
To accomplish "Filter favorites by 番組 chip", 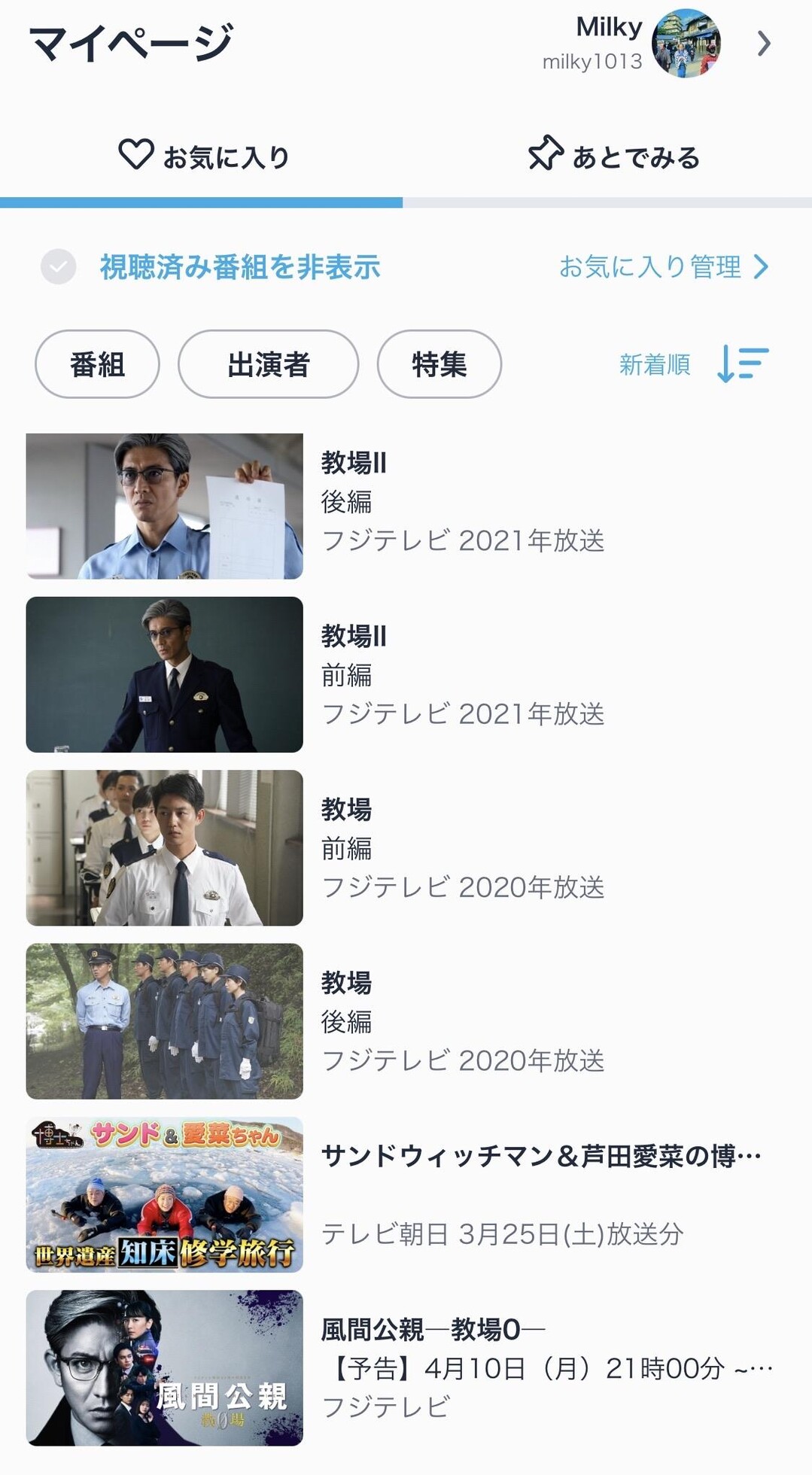I will pyautogui.click(x=97, y=364).
